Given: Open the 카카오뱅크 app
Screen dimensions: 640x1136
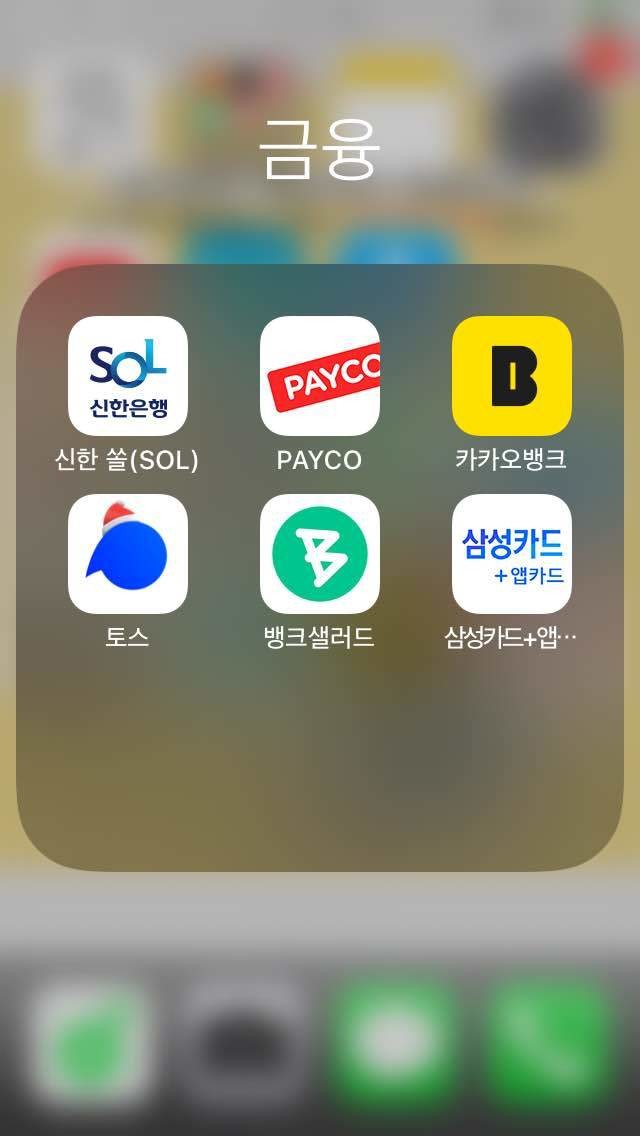Looking at the screenshot, I should point(511,376).
